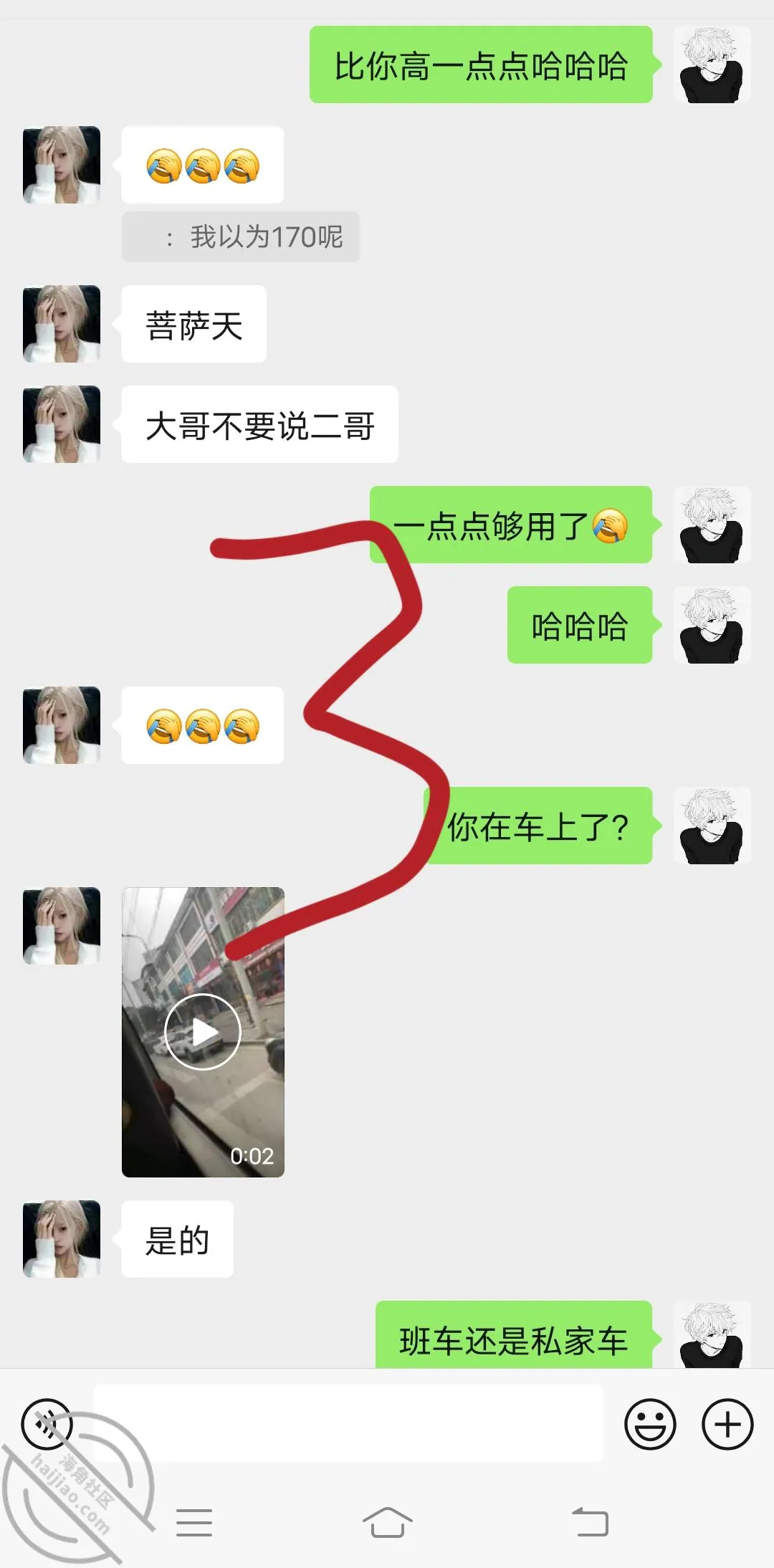Open the system recent apps menu

194,1522
